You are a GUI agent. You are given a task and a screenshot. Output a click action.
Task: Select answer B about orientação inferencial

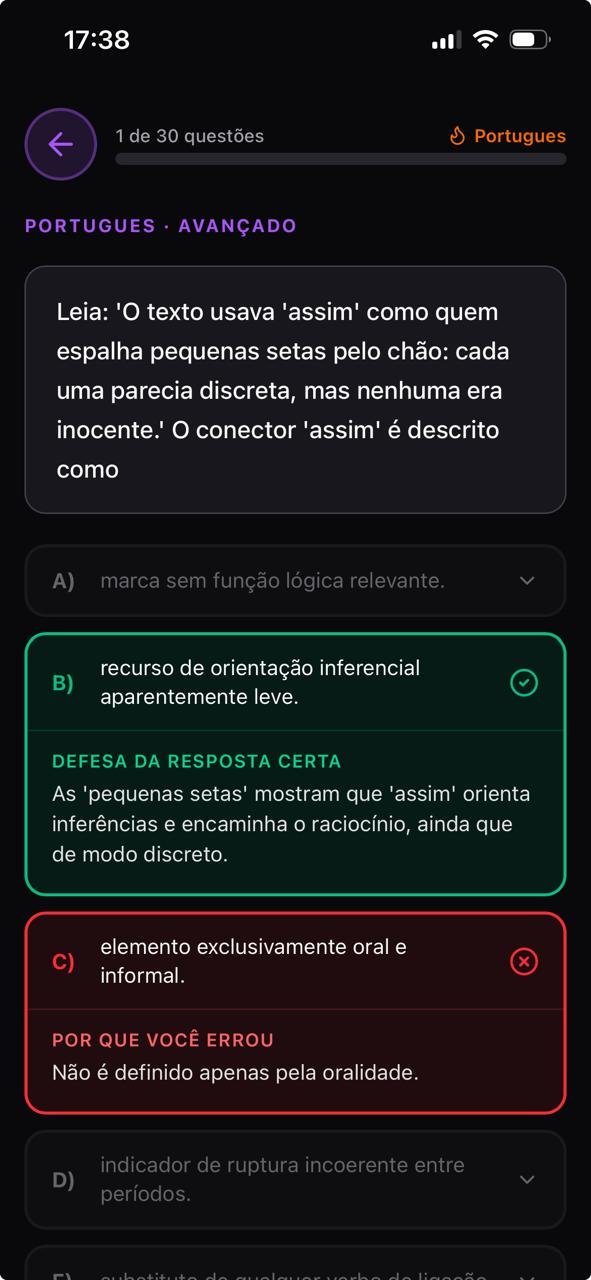click(x=295, y=682)
